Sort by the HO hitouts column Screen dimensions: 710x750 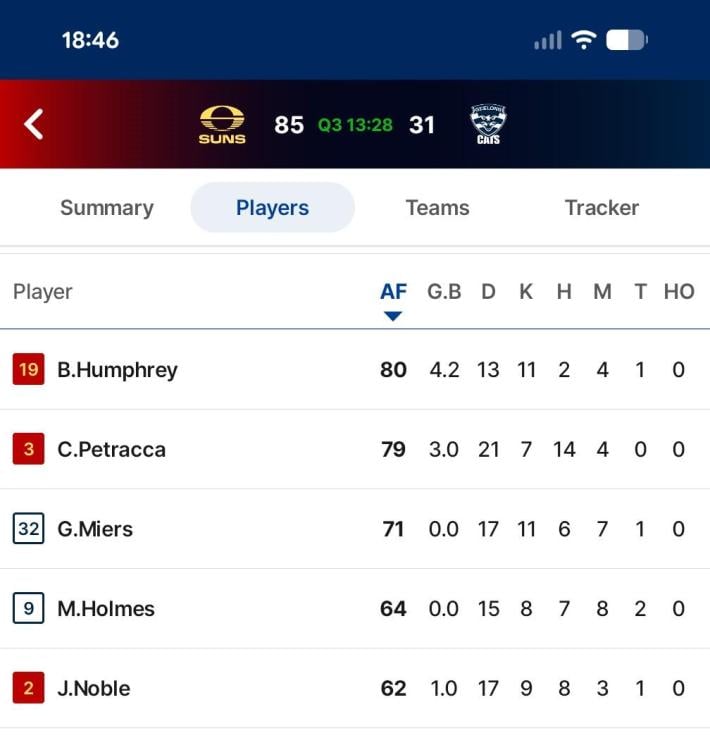[679, 292]
